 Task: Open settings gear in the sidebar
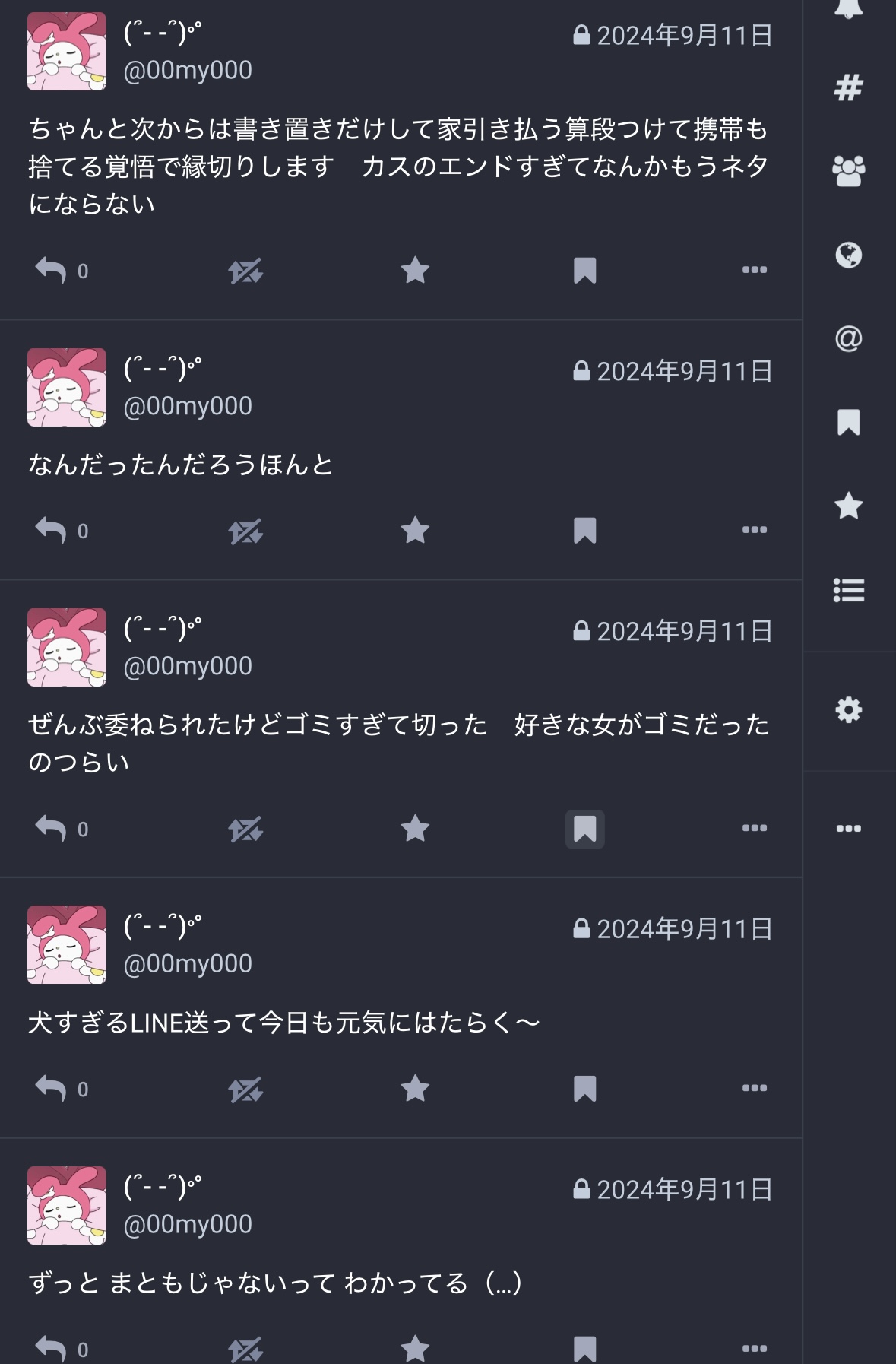pyautogui.click(x=848, y=710)
